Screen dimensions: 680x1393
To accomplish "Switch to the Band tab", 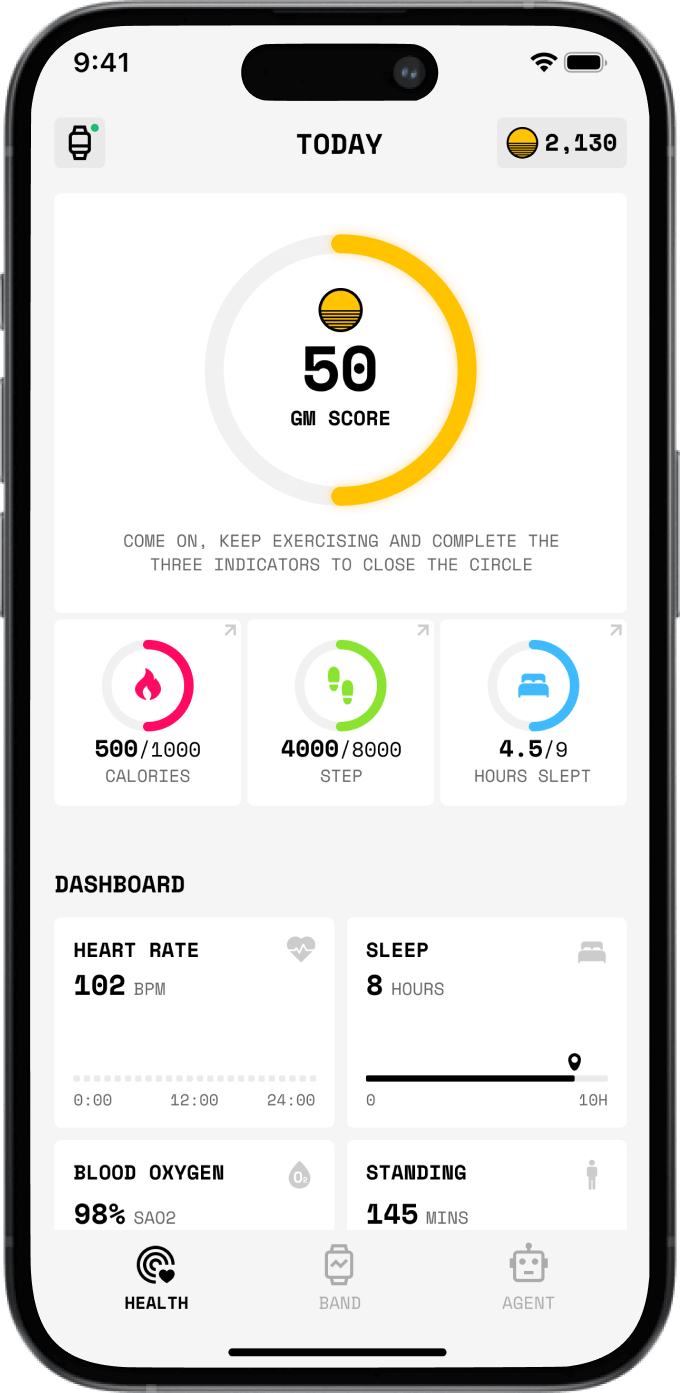I will coord(340,1278).
